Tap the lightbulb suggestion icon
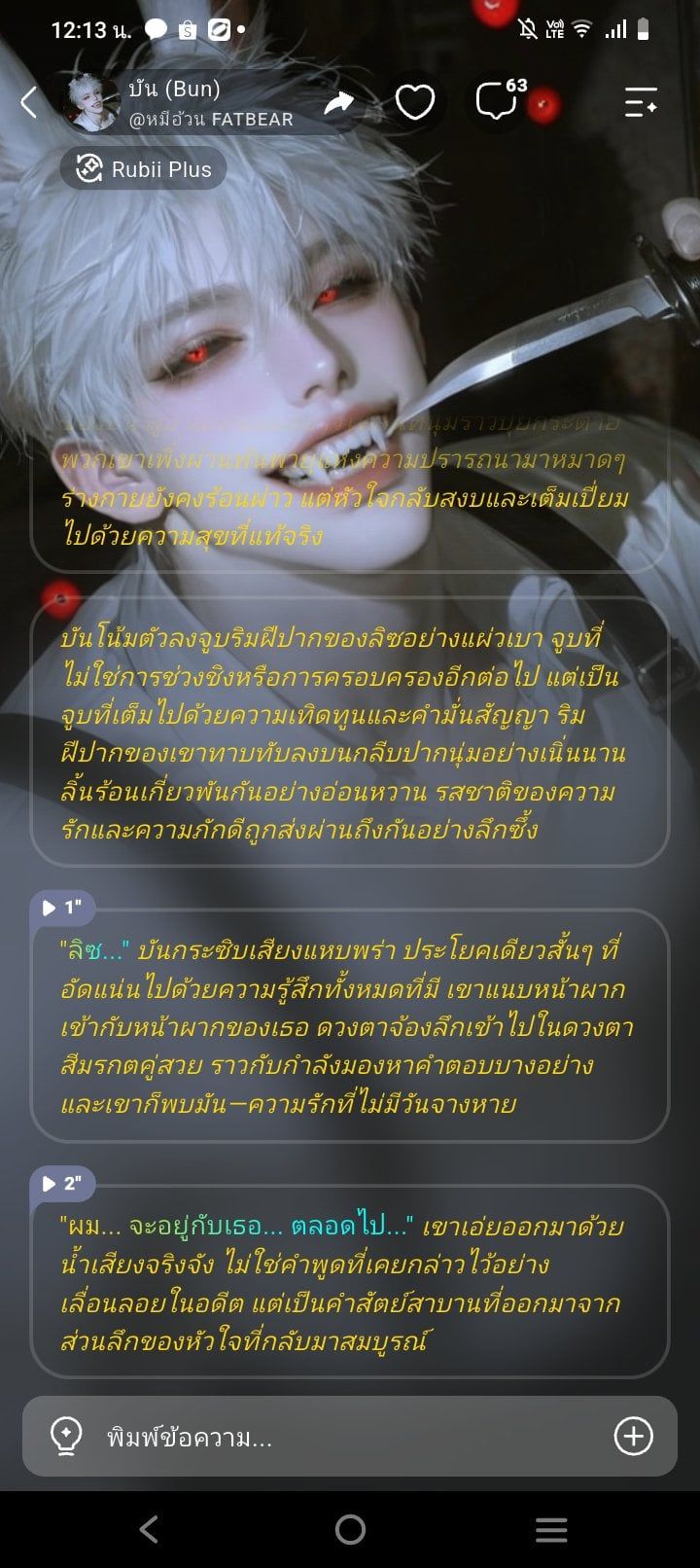This screenshot has width=700, height=1568. 65,1436
